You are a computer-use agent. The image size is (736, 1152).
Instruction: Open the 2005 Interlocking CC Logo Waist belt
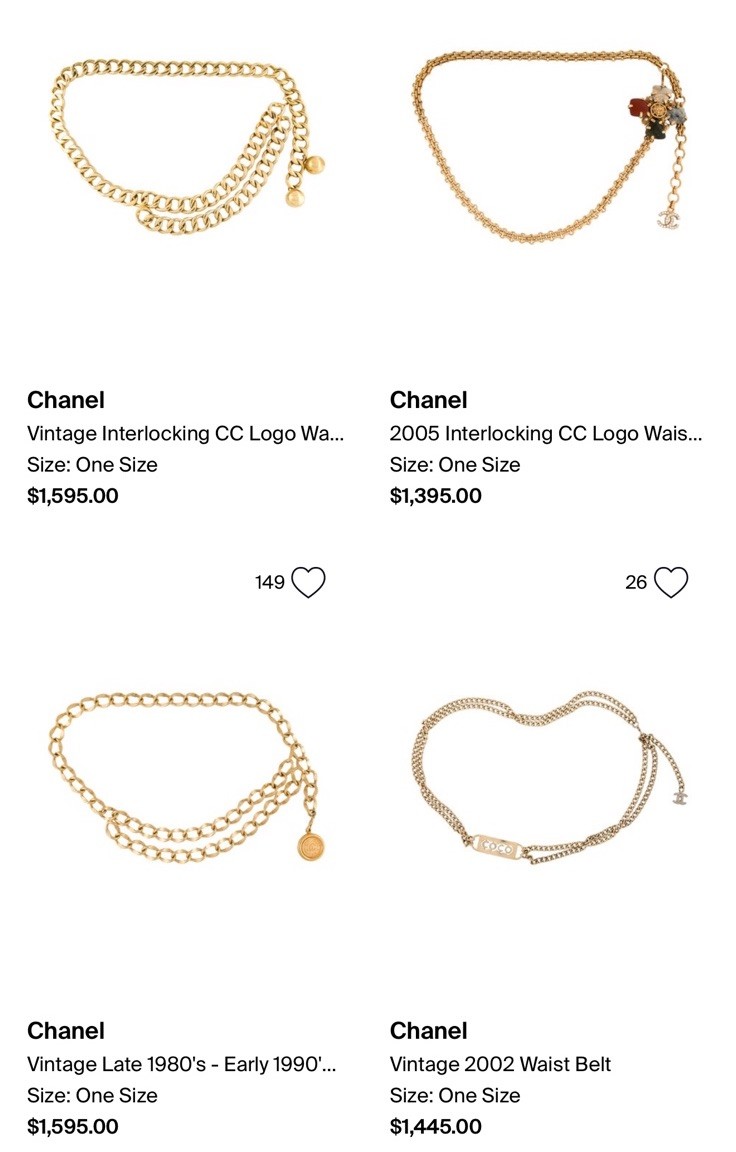[x=546, y=433]
